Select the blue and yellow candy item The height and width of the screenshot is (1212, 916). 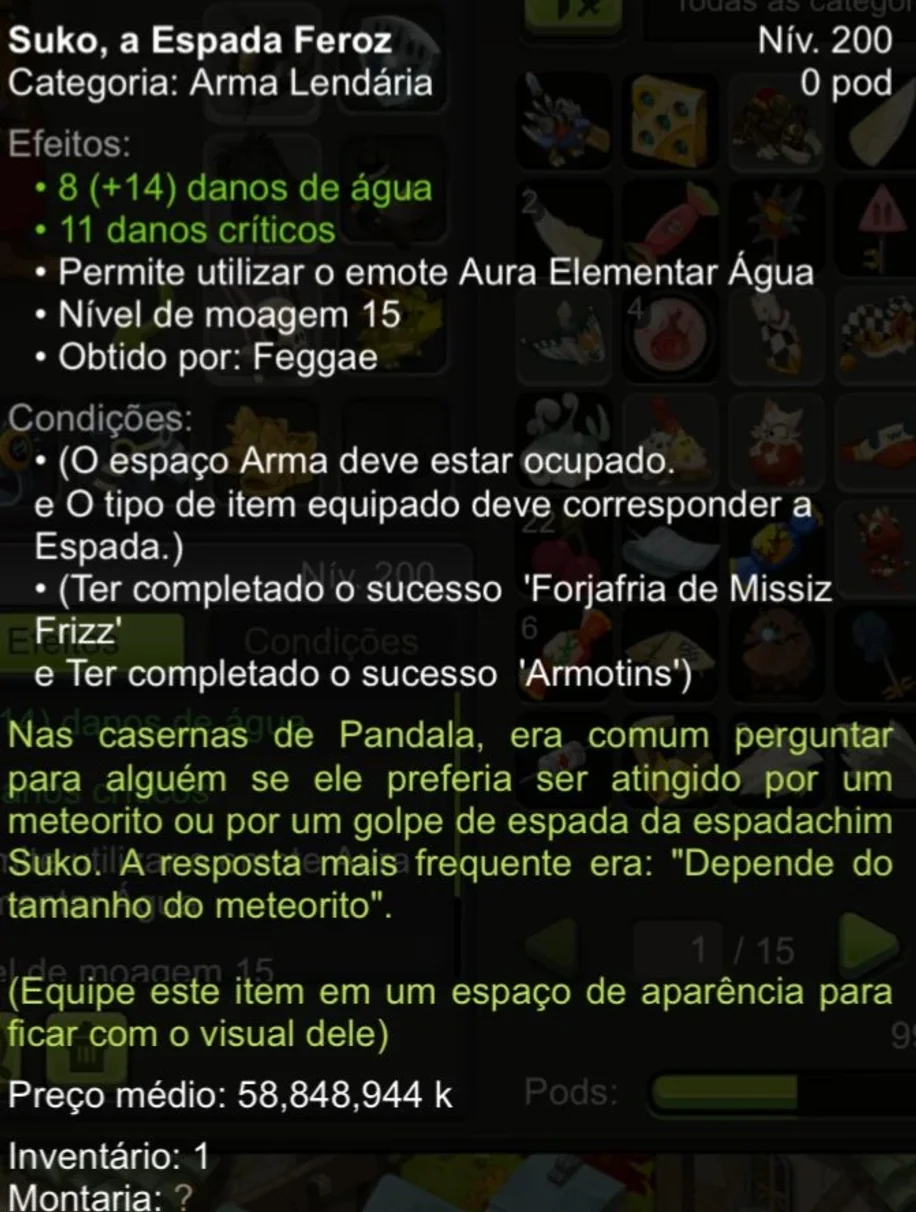(x=775, y=548)
